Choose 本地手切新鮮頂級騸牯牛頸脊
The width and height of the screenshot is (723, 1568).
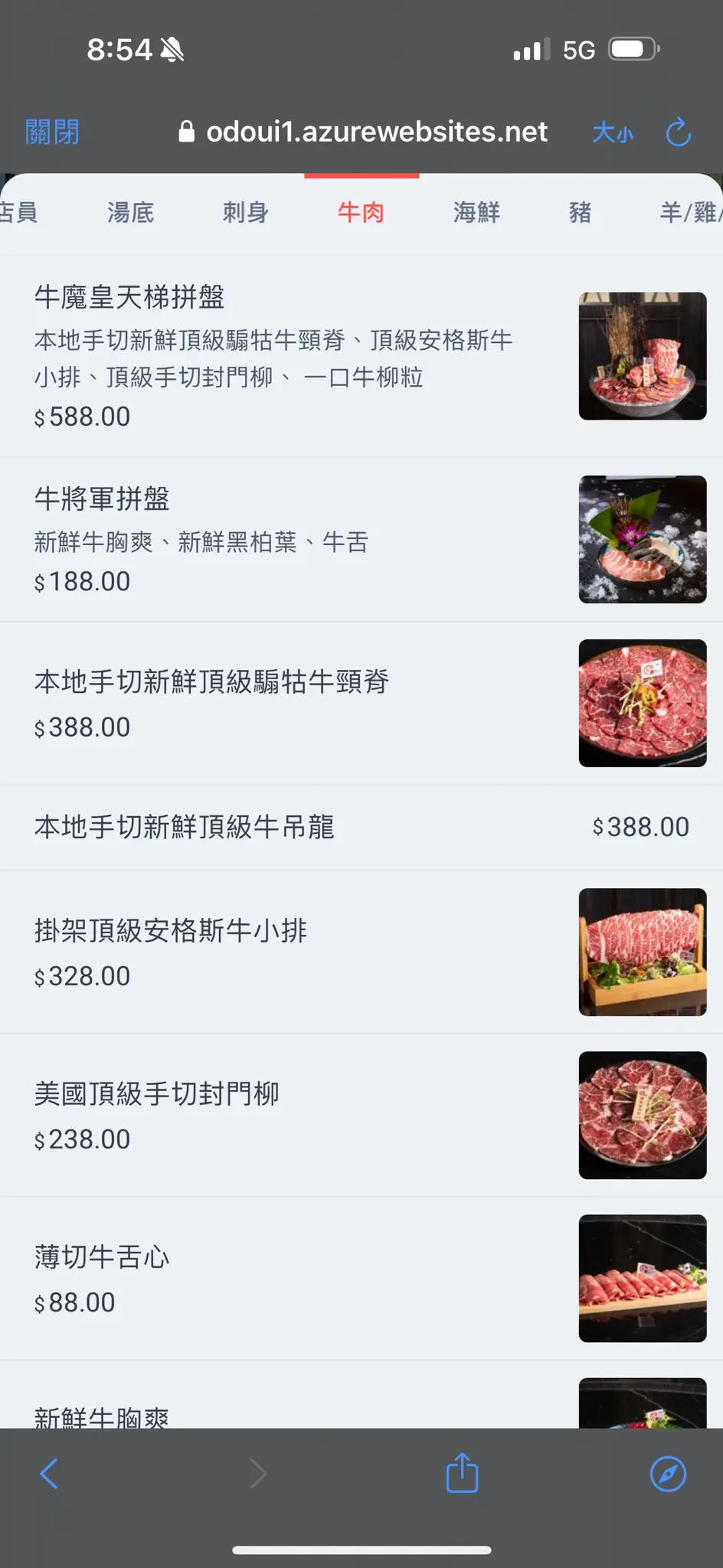(x=212, y=681)
